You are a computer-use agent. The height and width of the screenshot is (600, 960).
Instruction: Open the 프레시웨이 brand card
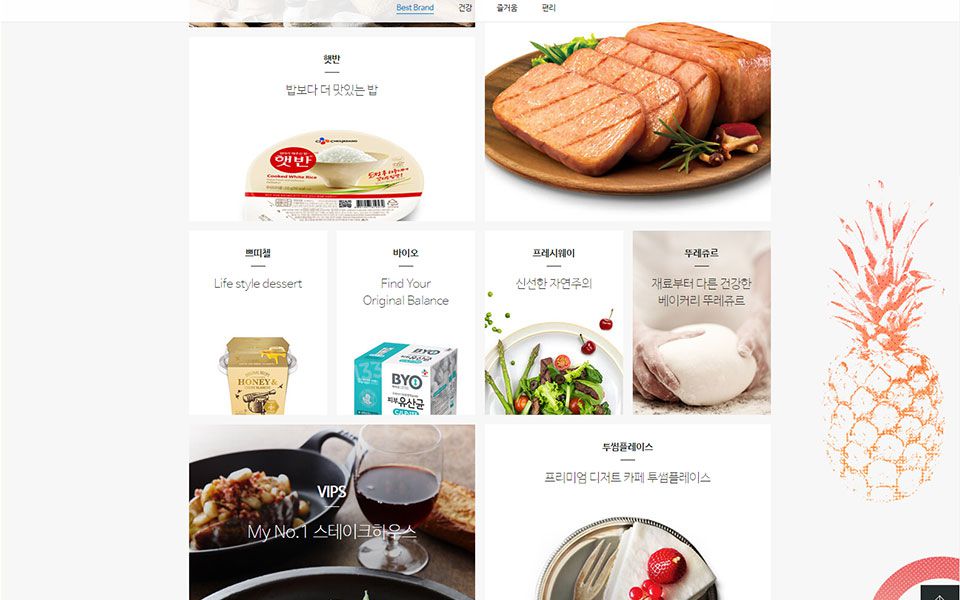click(554, 323)
